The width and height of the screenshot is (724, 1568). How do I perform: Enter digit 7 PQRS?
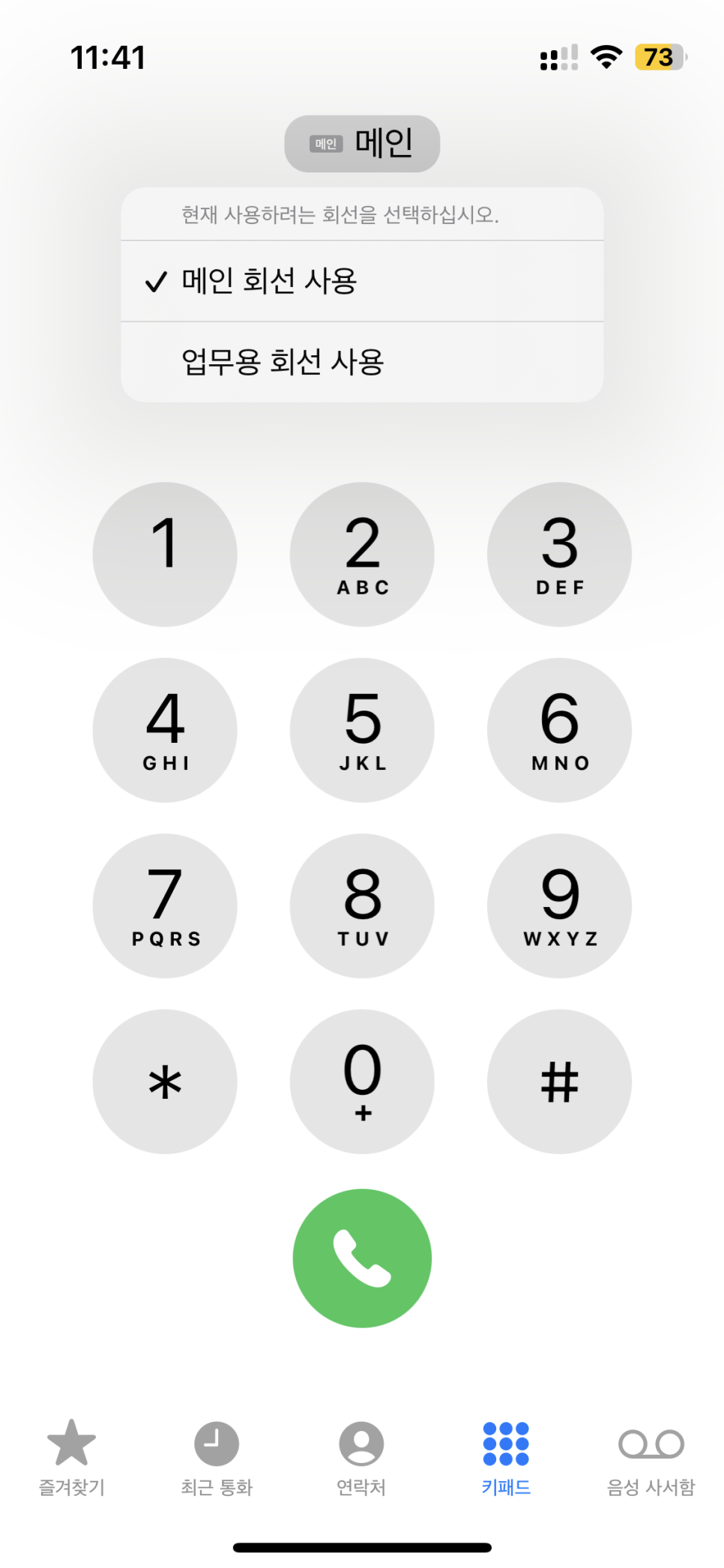click(165, 905)
